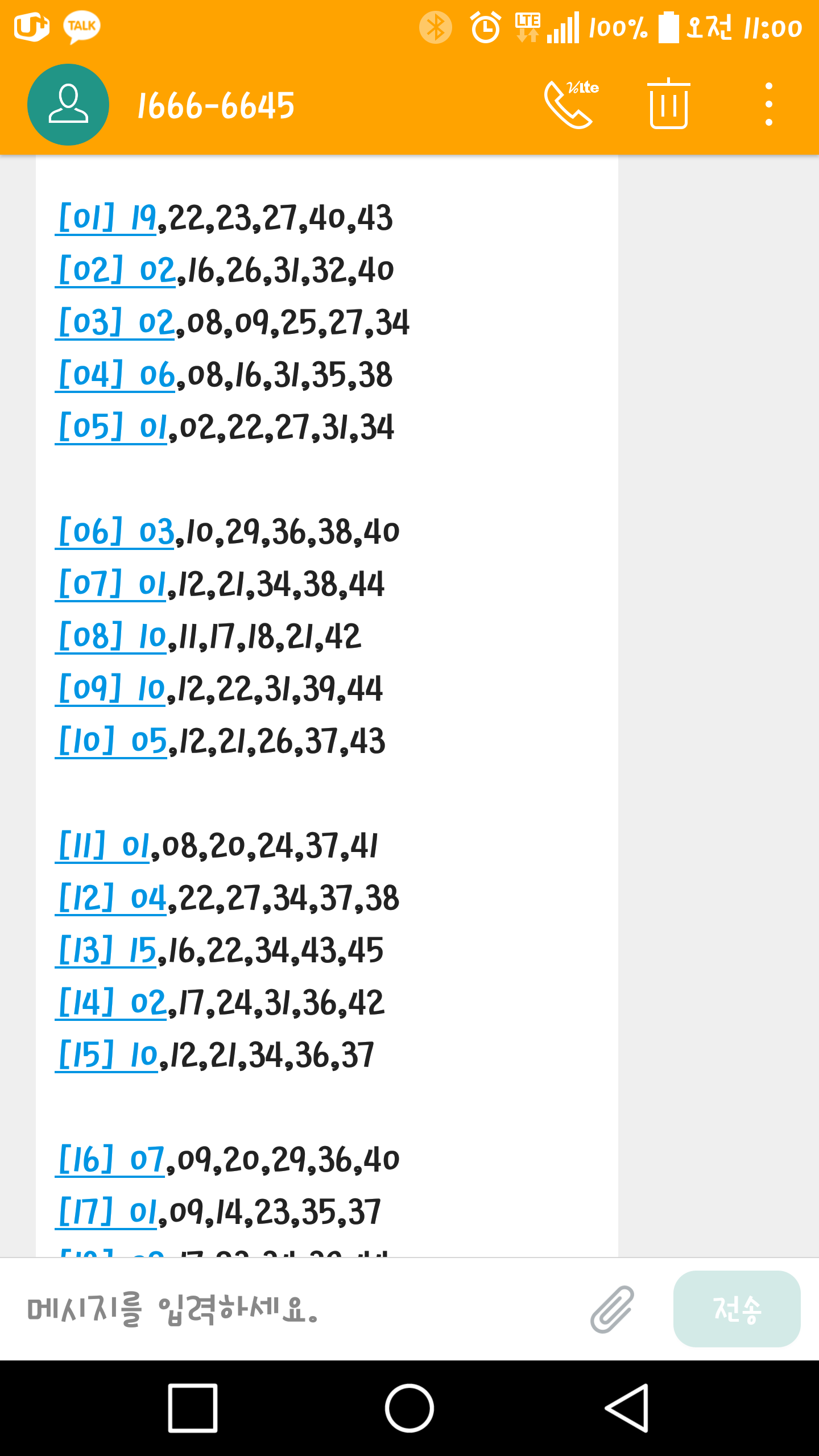Focus the message input field
The height and width of the screenshot is (1456, 819).
tap(296, 1309)
